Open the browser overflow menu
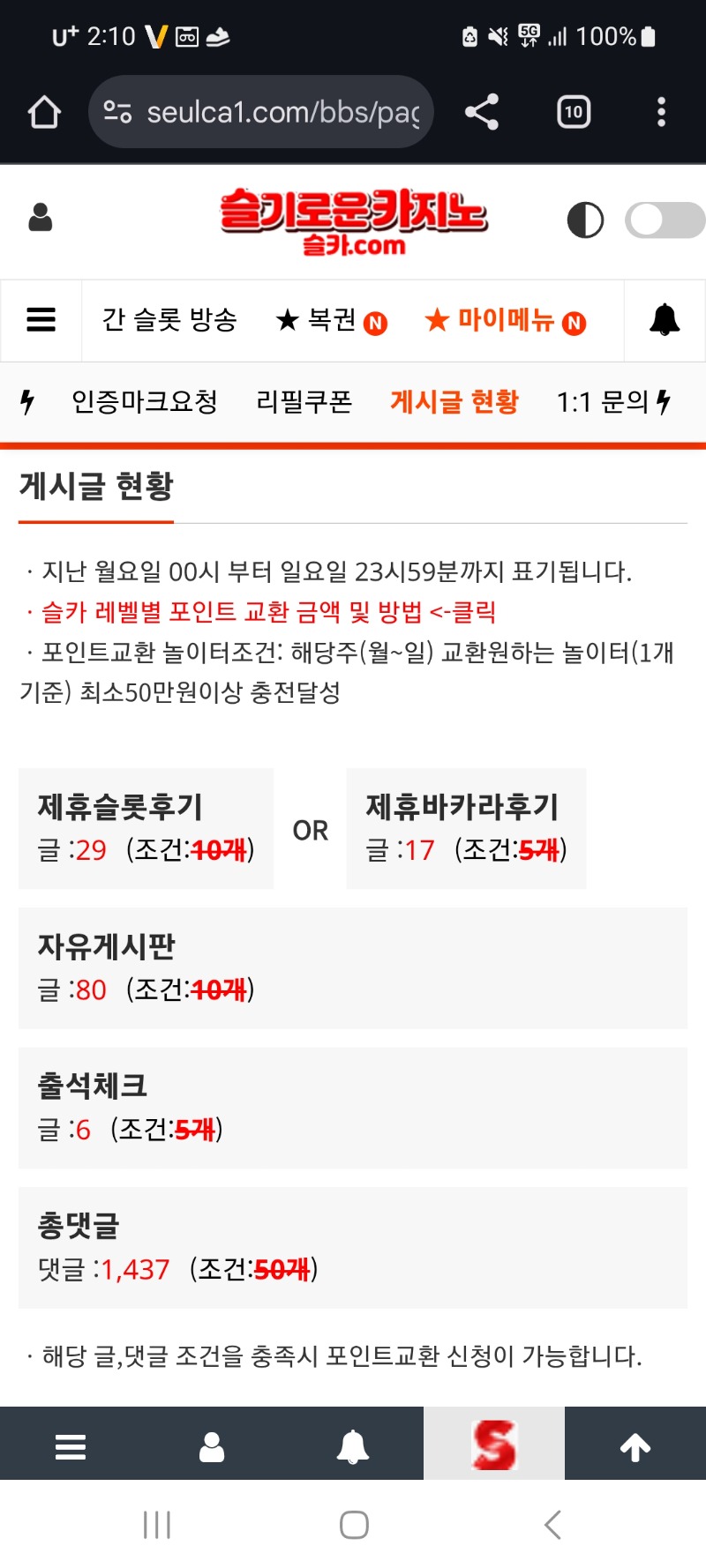This screenshot has width=706, height=1568. [661, 112]
